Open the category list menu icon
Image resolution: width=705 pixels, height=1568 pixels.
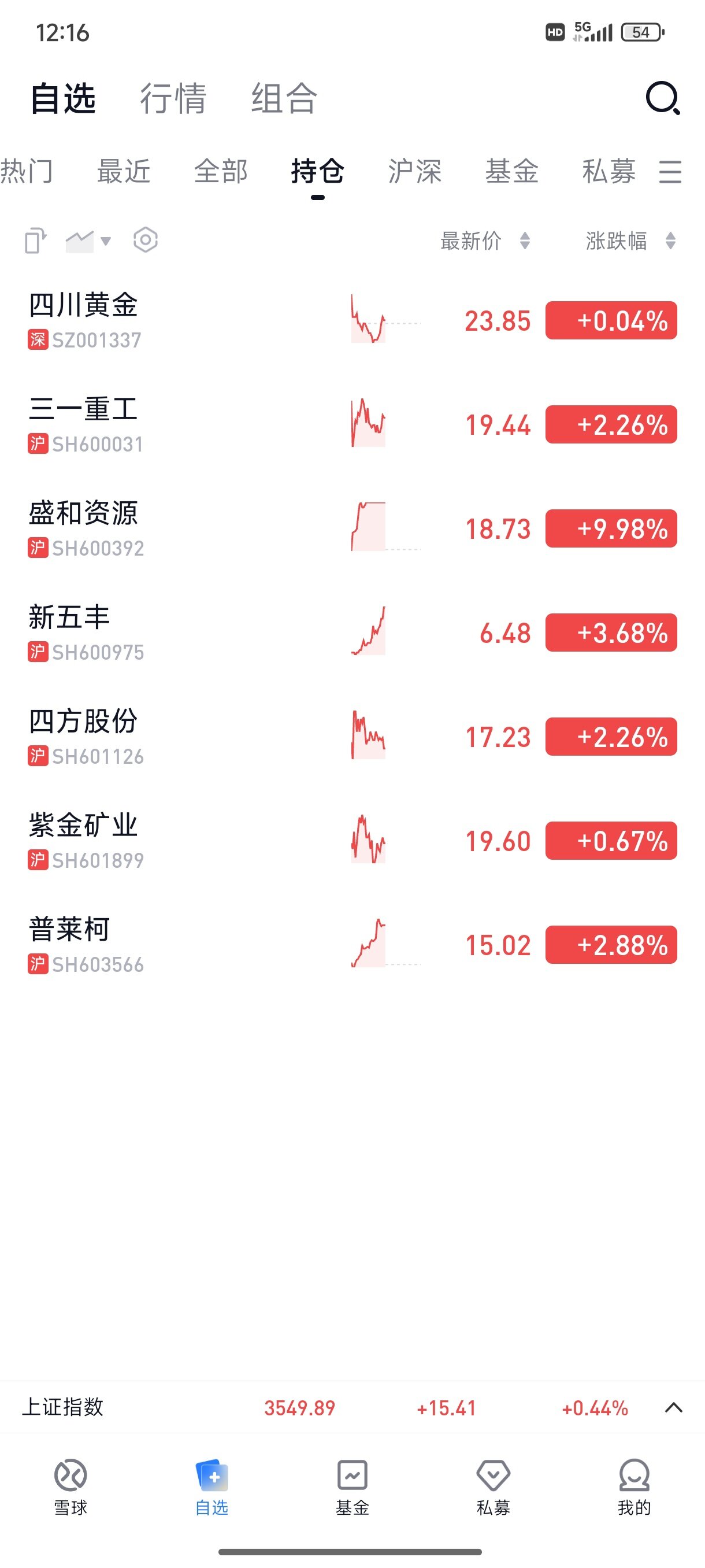tap(670, 172)
